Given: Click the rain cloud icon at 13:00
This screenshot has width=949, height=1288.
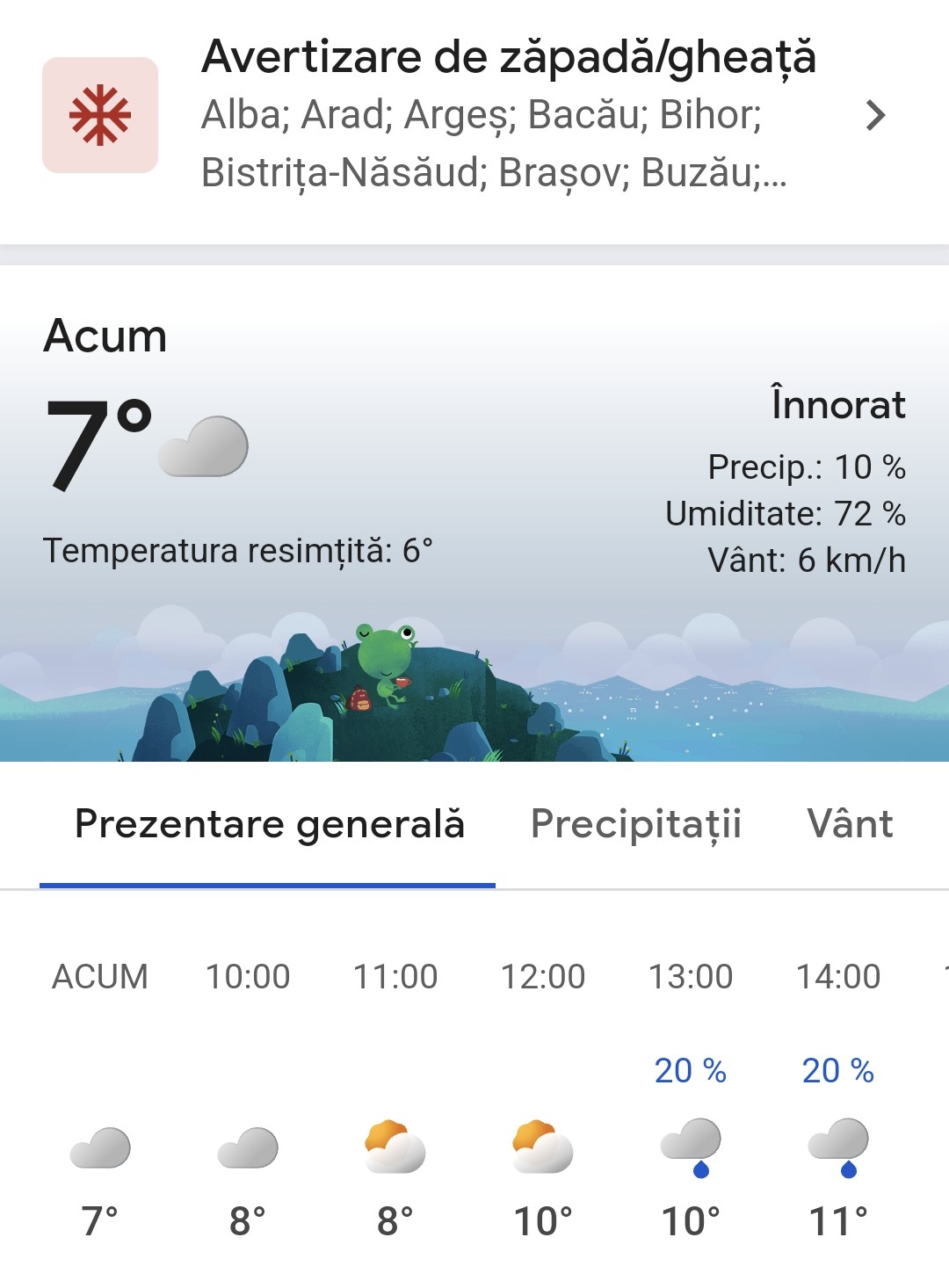Looking at the screenshot, I should click(690, 1147).
